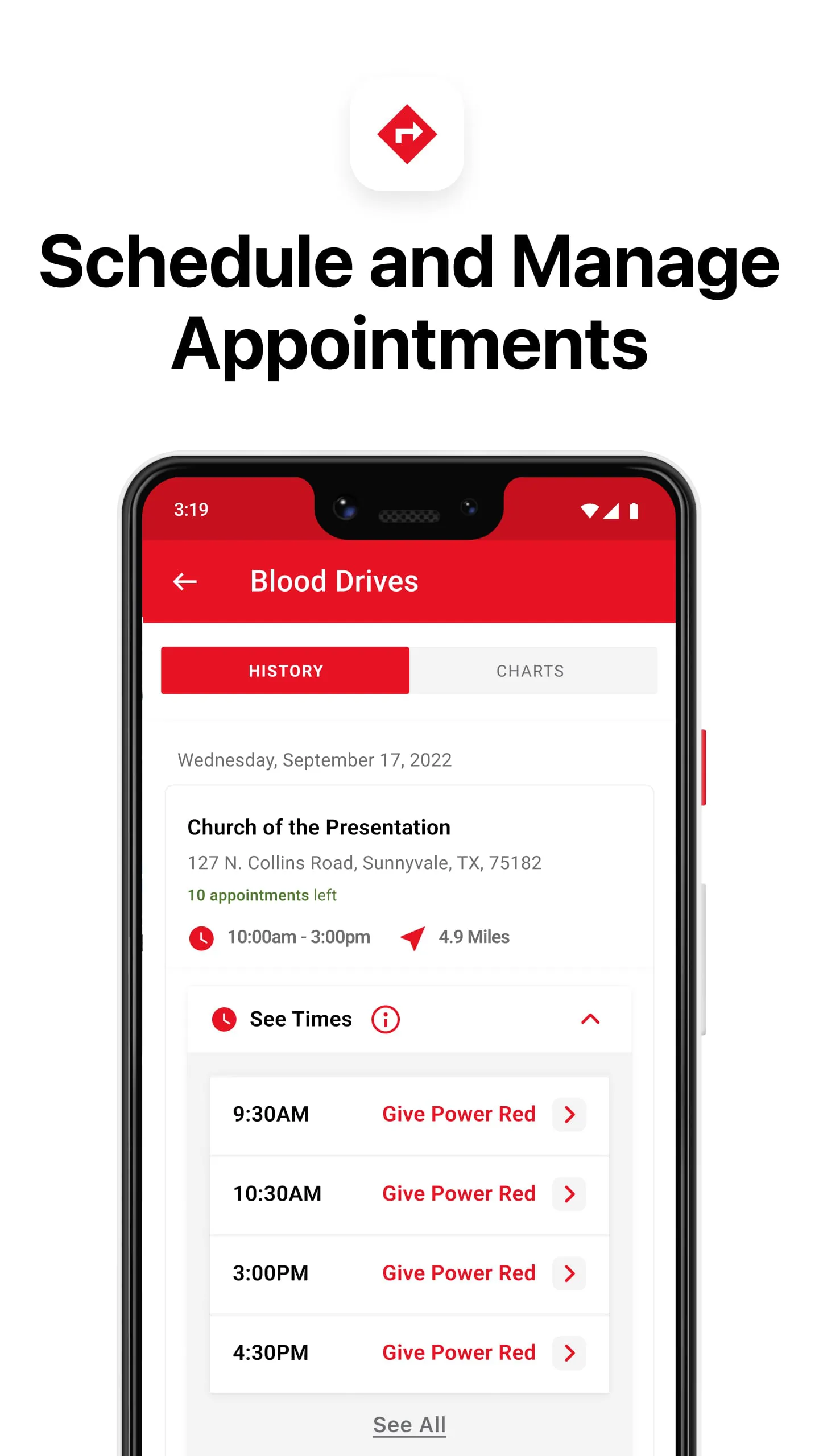Choose the 9:30AM donation time slot
The image size is (819, 1456).
271,1114
